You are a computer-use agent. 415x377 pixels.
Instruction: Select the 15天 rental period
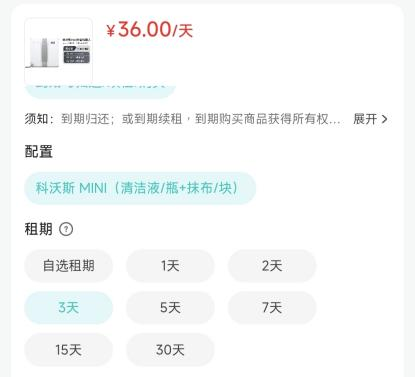pyautogui.click(x=68, y=350)
